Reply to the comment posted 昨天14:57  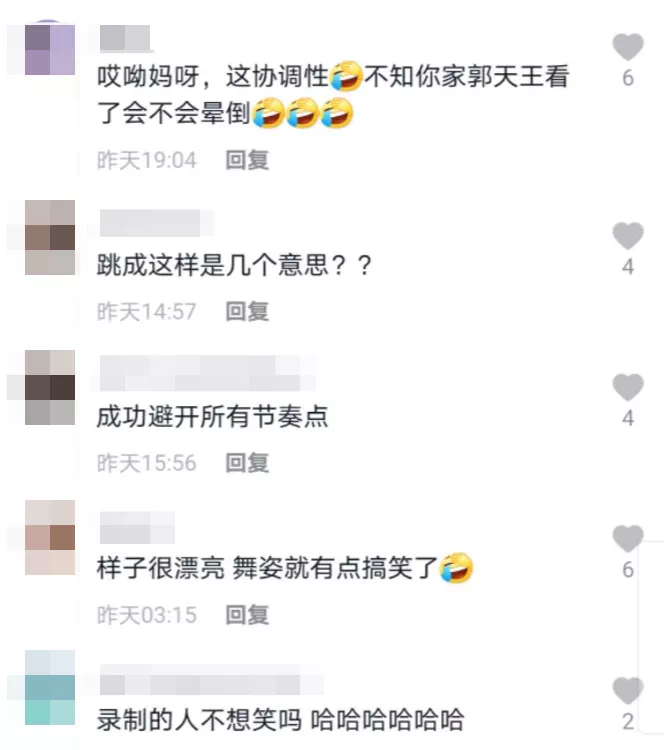[x=247, y=312]
